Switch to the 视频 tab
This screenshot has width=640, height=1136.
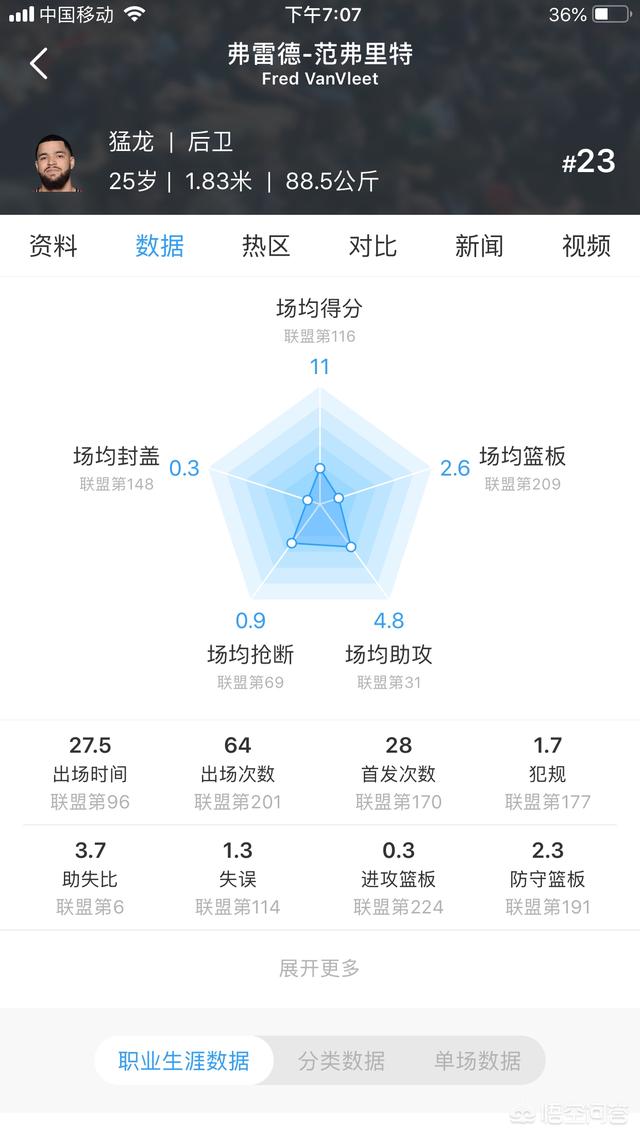(x=586, y=246)
